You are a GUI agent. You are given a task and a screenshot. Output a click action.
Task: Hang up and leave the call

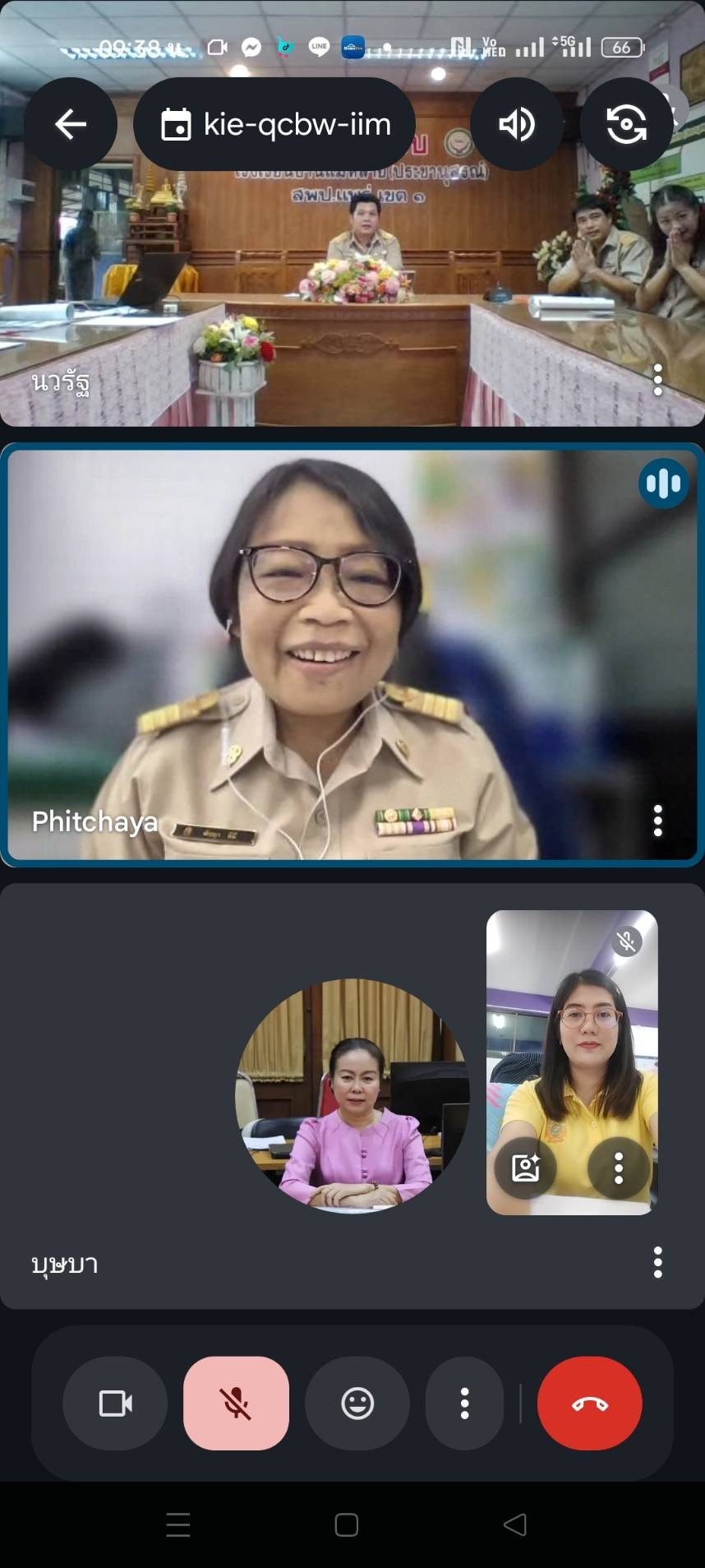click(x=589, y=1404)
